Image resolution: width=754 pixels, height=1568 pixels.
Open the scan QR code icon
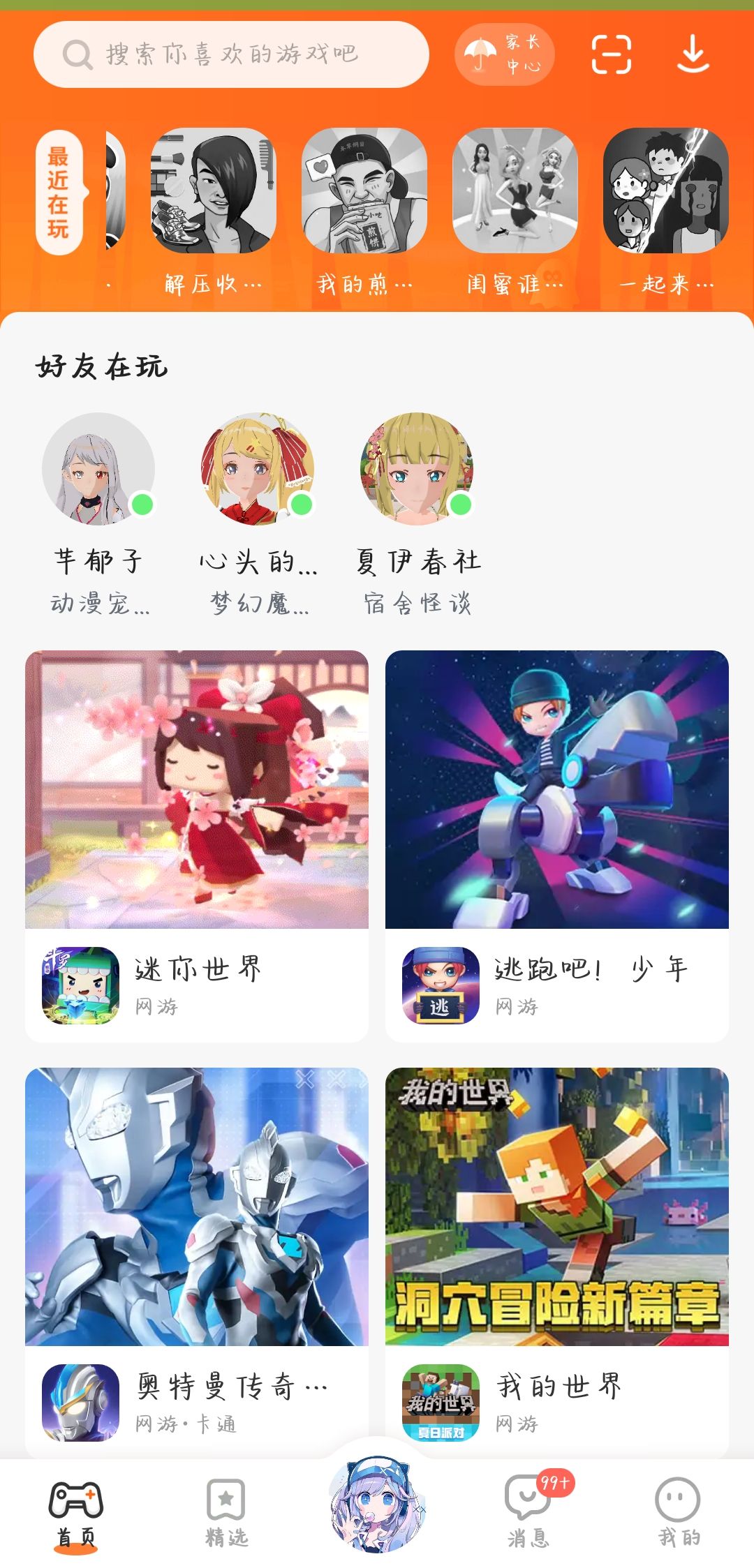coord(611,54)
